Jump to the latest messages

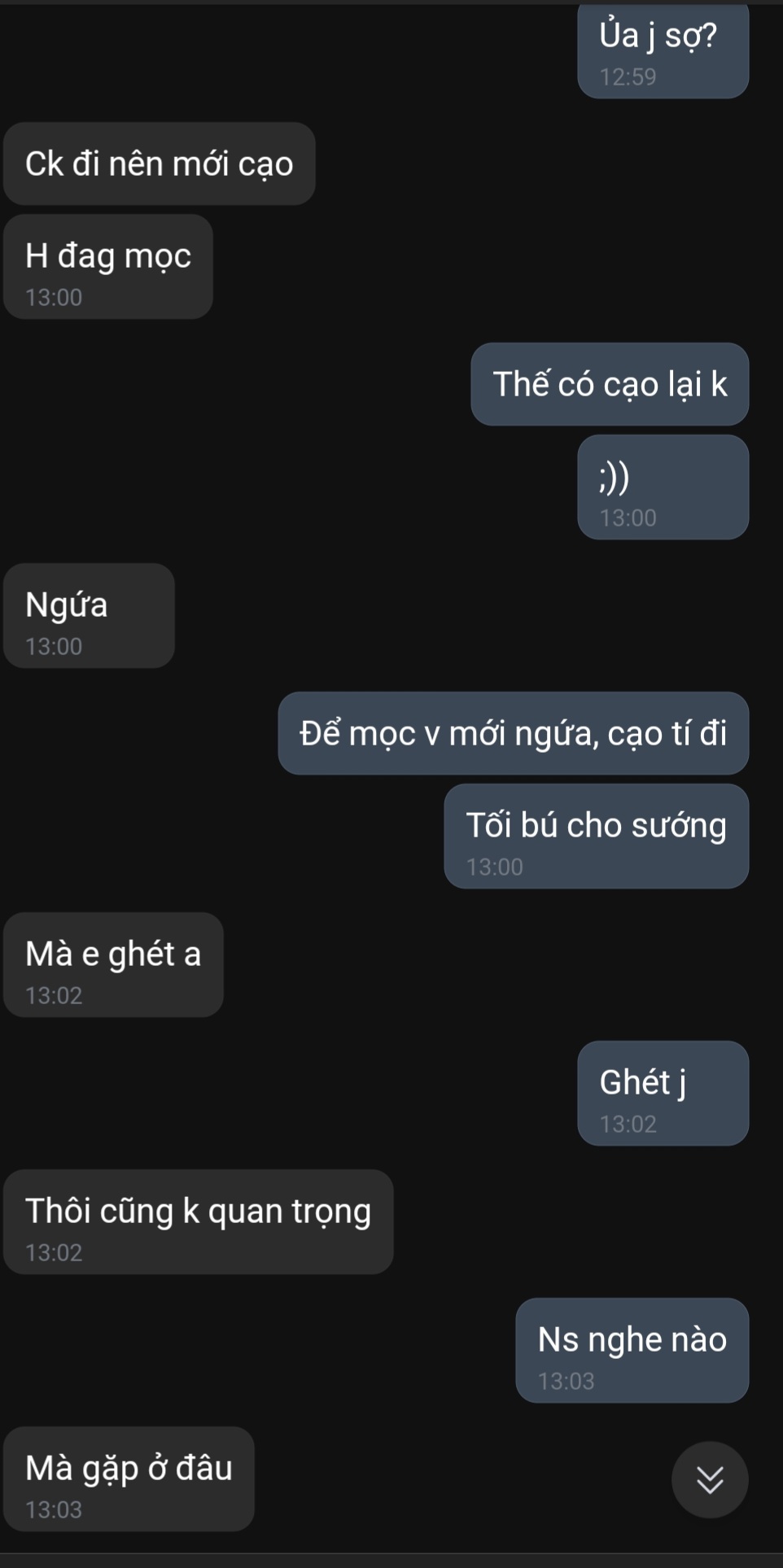pyautogui.click(x=710, y=1479)
